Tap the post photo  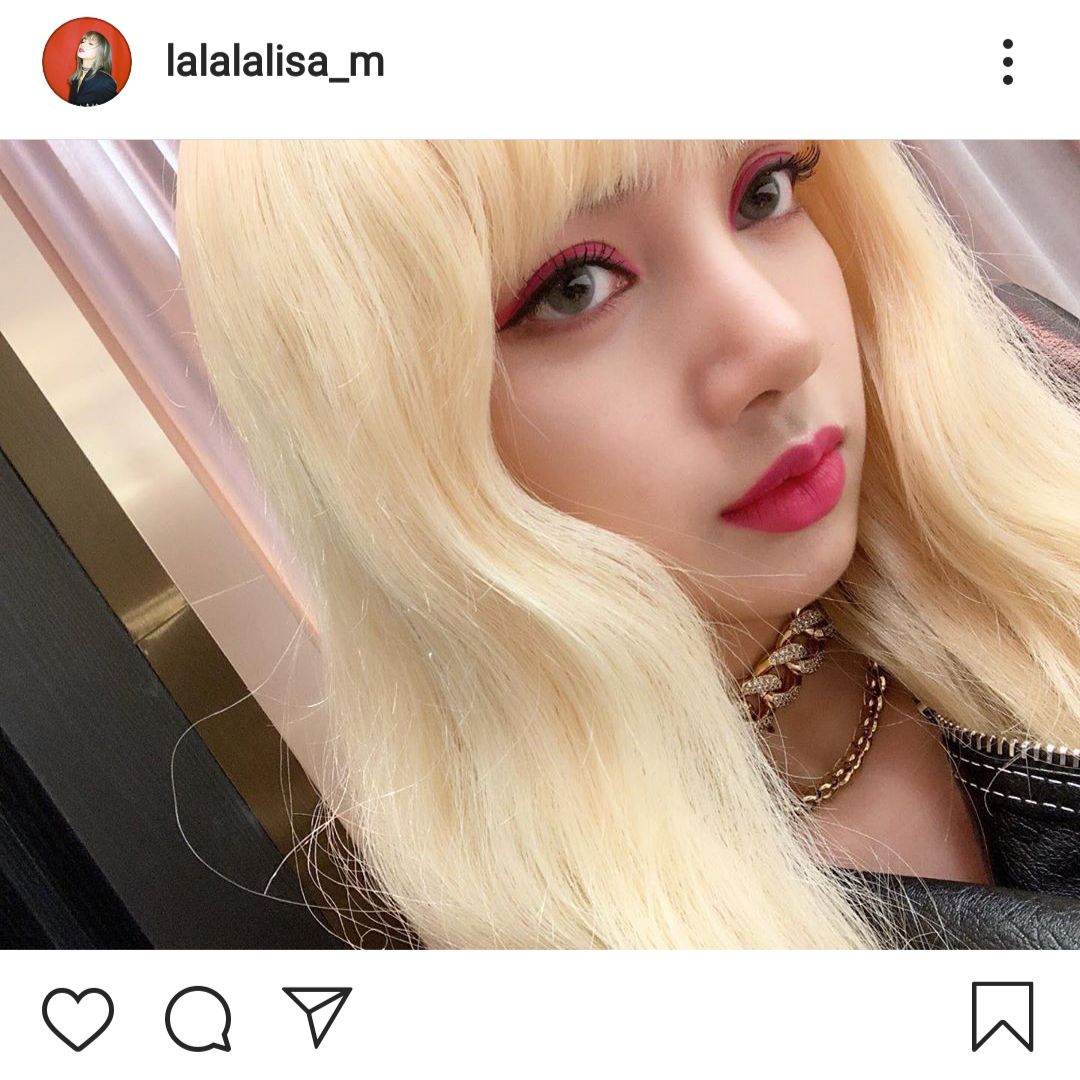pyautogui.click(x=540, y=545)
